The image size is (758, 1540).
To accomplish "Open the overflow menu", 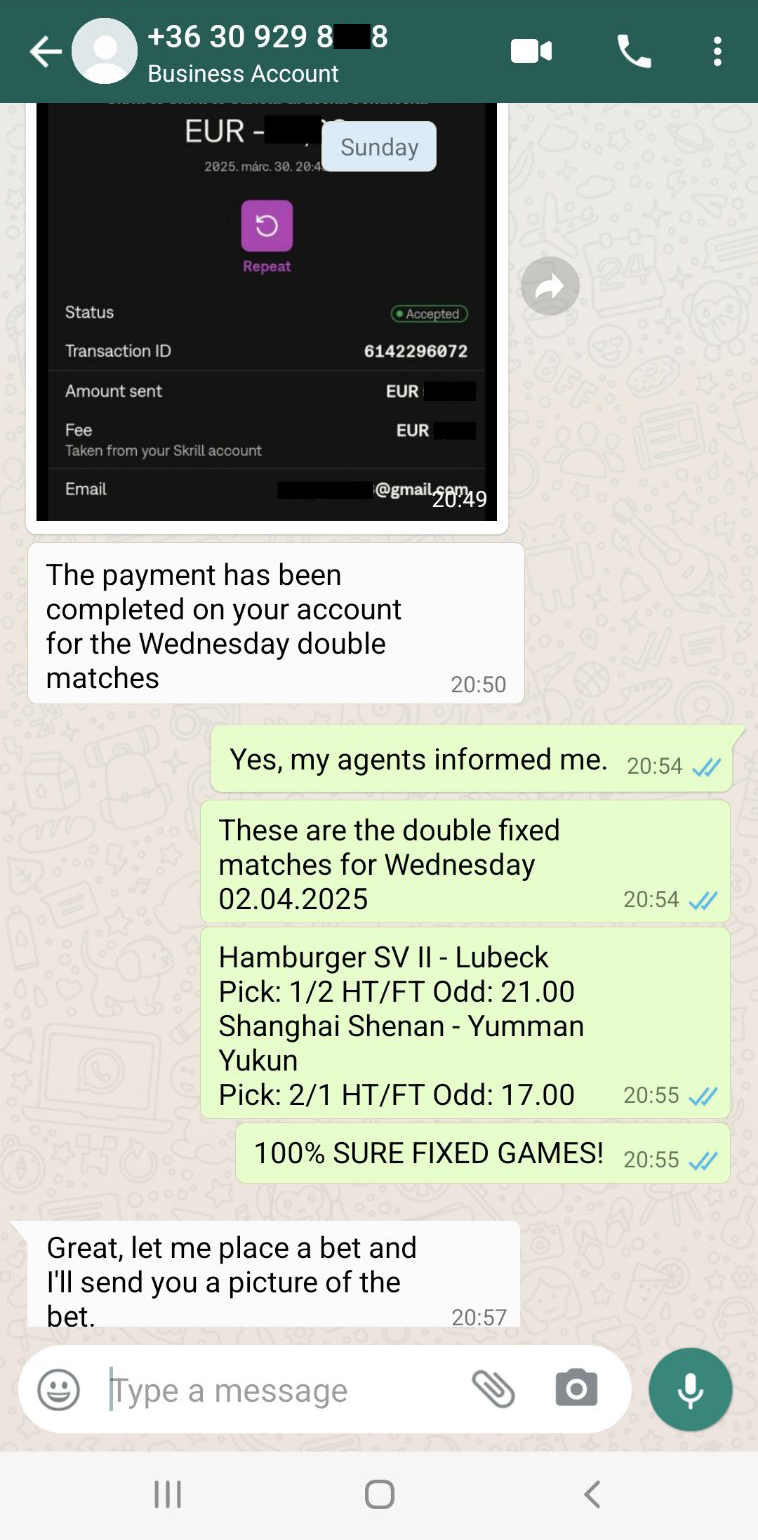I will coord(717,52).
